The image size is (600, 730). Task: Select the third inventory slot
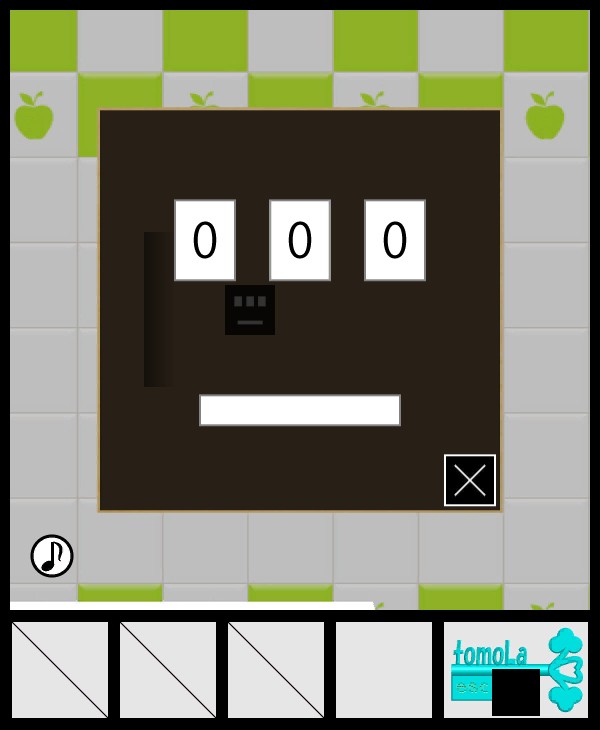(x=276, y=670)
